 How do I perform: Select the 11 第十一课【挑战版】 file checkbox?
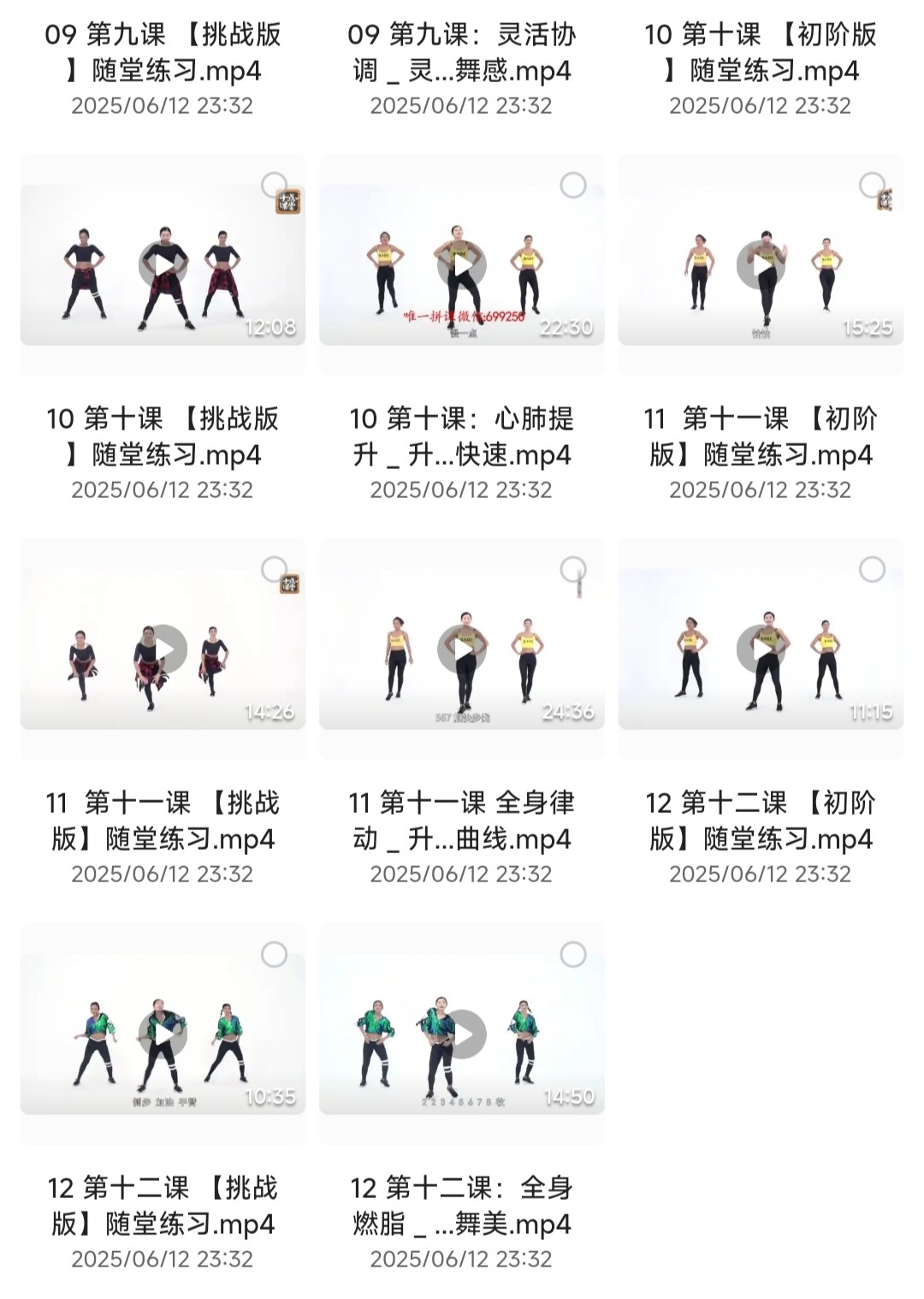(x=274, y=569)
